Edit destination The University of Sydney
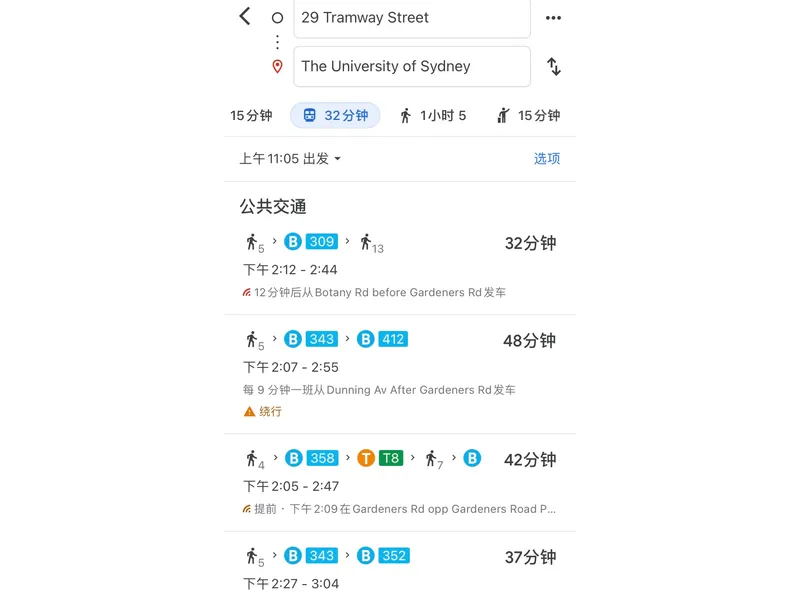 tap(411, 66)
